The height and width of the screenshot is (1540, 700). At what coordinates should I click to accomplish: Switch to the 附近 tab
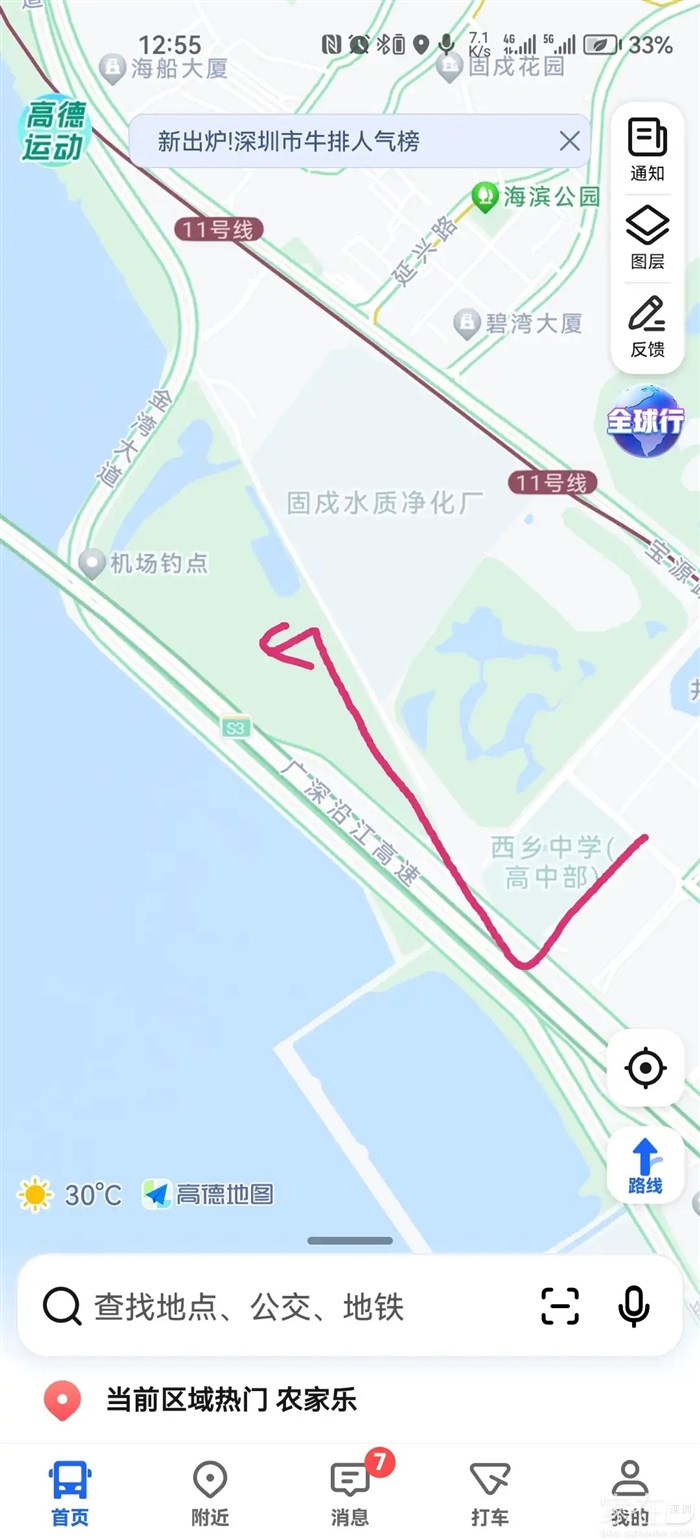(x=210, y=1492)
